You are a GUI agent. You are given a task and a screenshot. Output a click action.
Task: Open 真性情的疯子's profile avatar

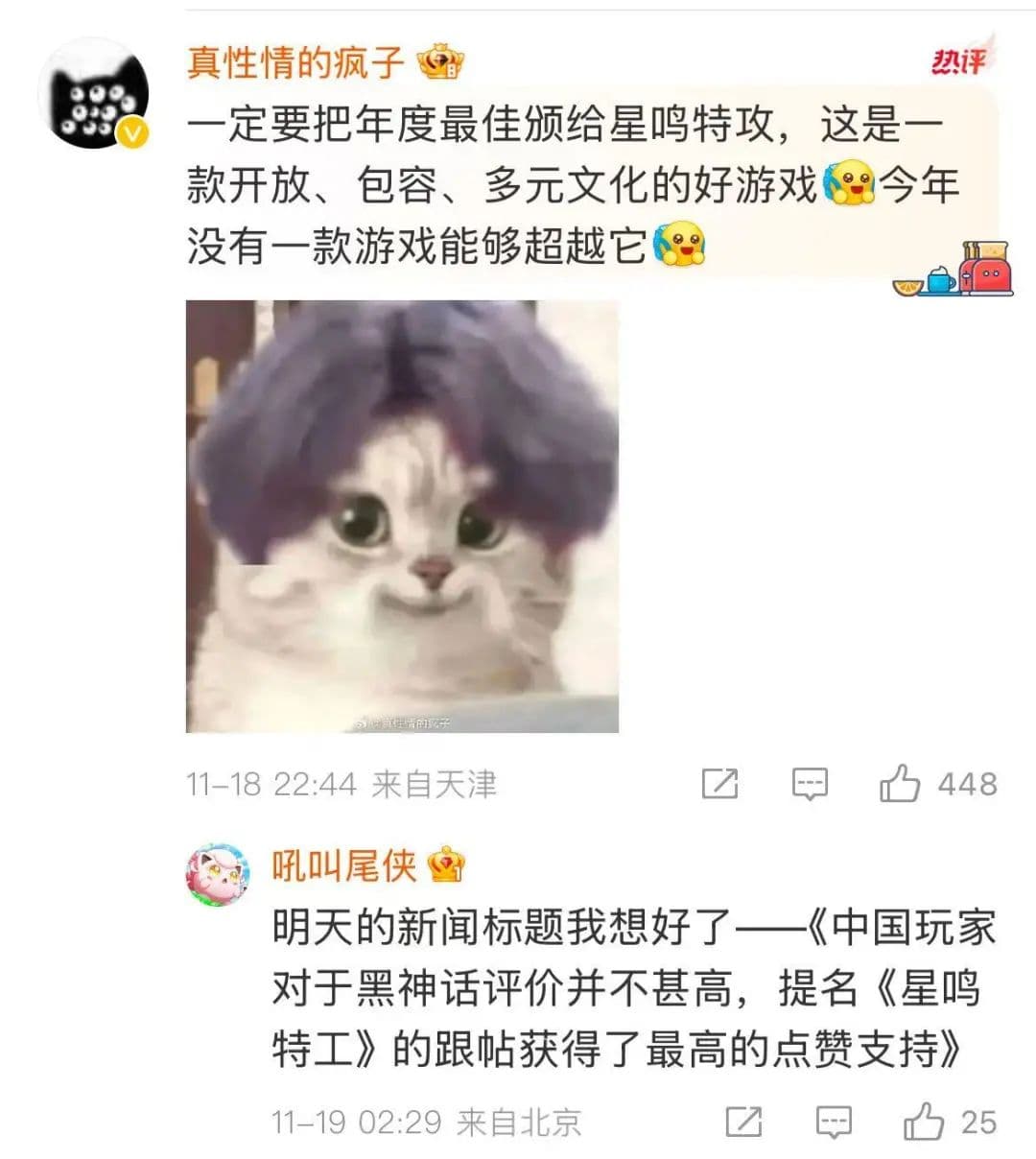(x=93, y=93)
